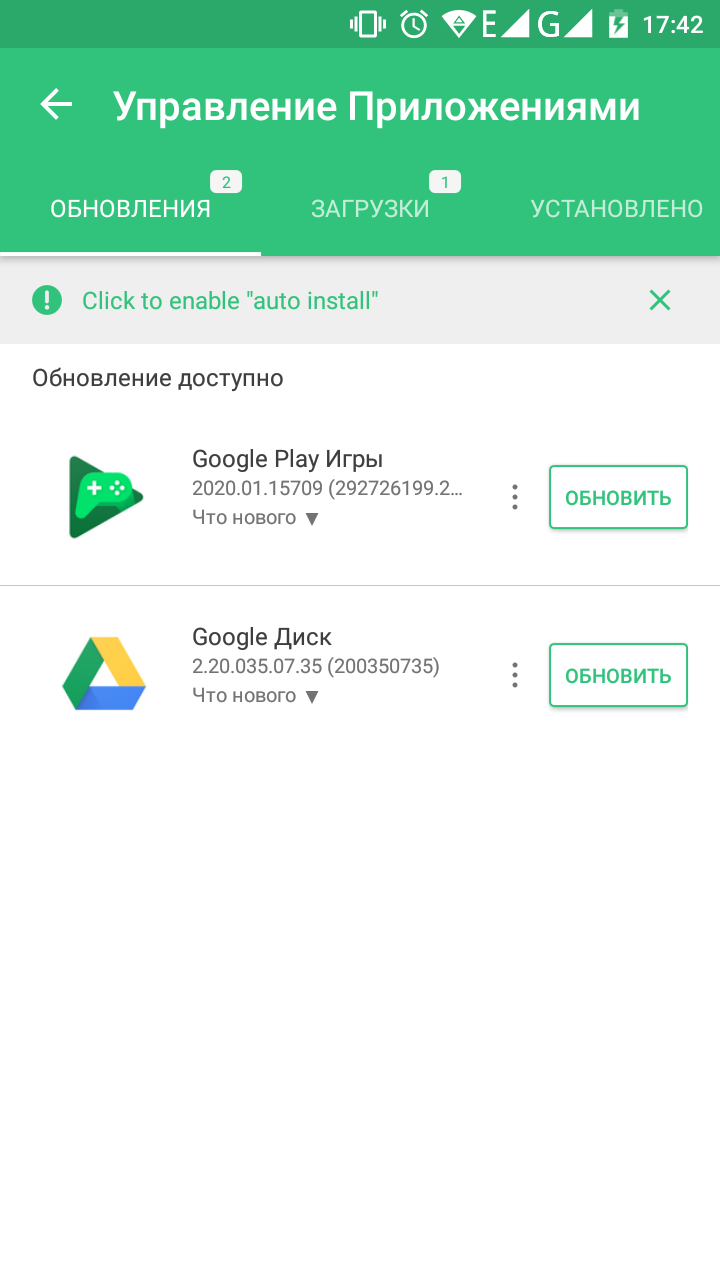Dismiss the auto install banner
The width and height of the screenshot is (720, 1280).
pyautogui.click(x=659, y=300)
